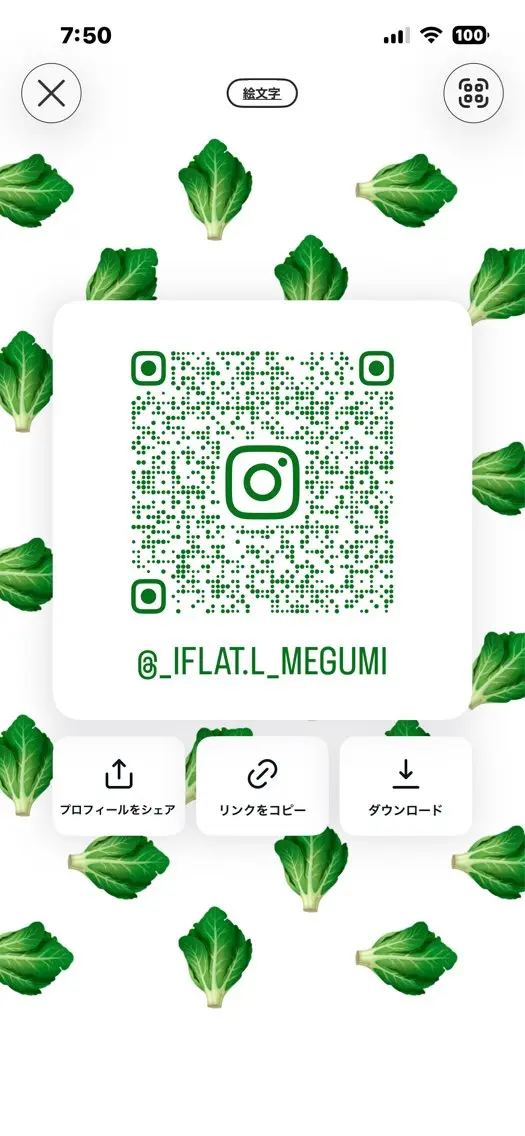Download the QR code with ダウンロード
This screenshot has width=525, height=1136.
point(406,786)
